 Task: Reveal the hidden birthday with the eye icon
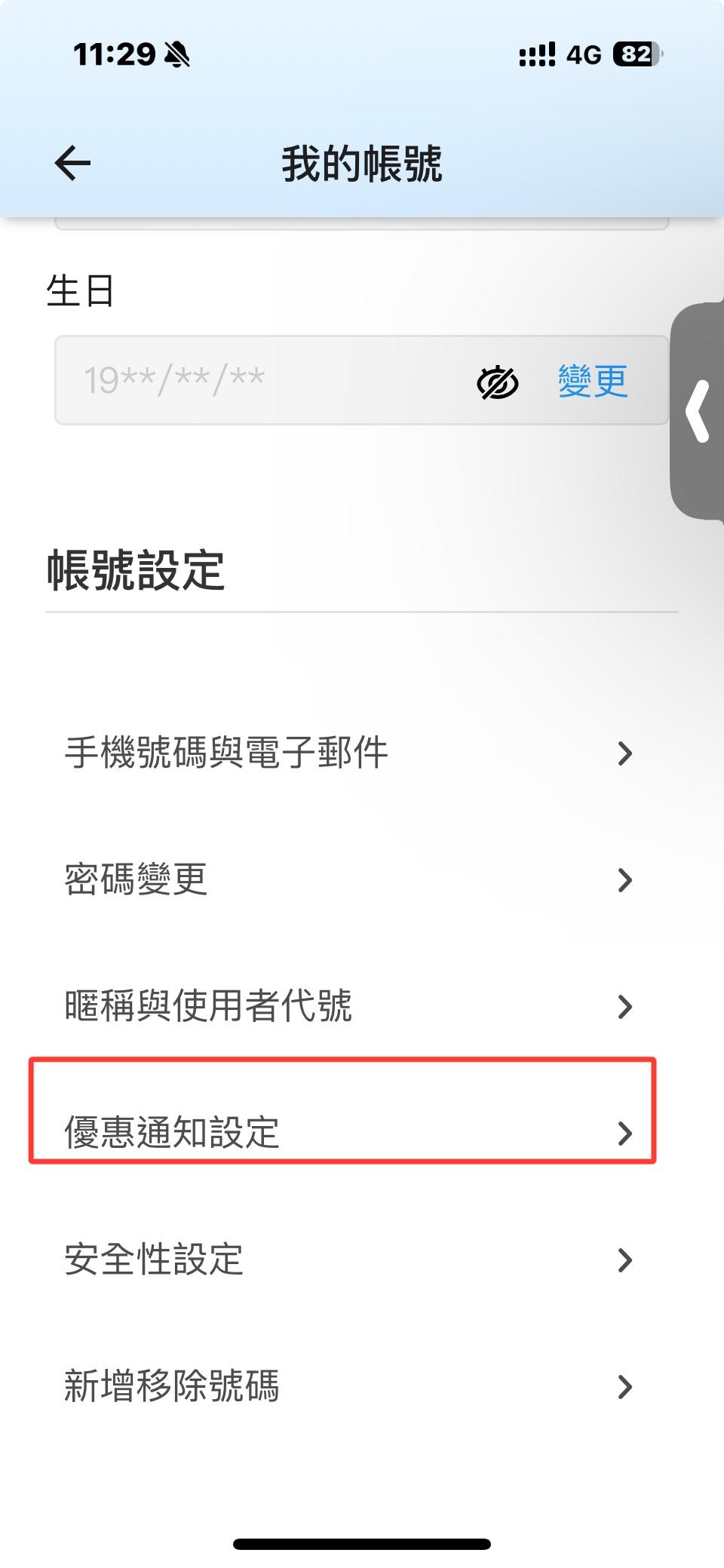click(498, 382)
